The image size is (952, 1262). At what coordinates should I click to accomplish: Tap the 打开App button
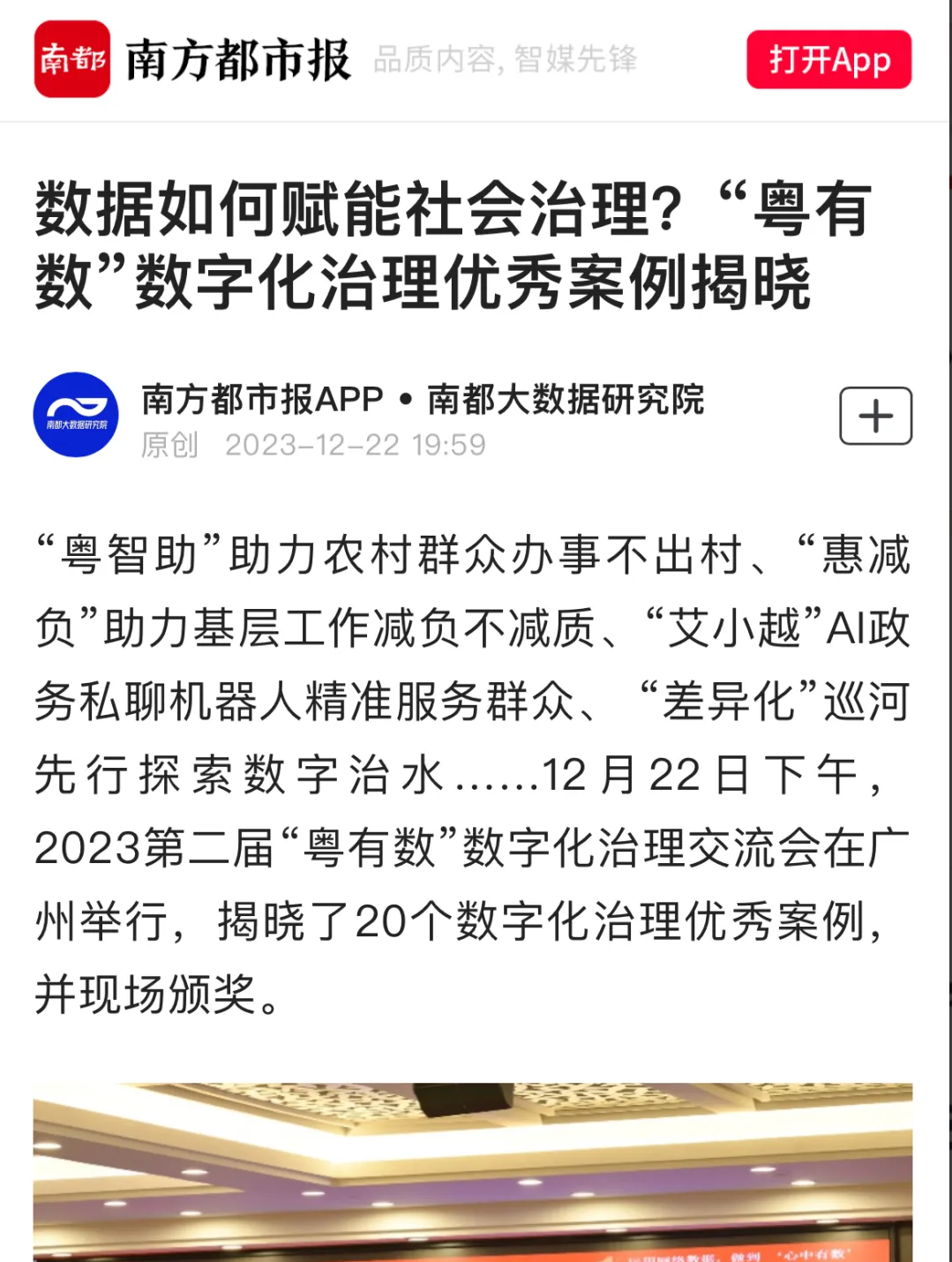(x=828, y=59)
